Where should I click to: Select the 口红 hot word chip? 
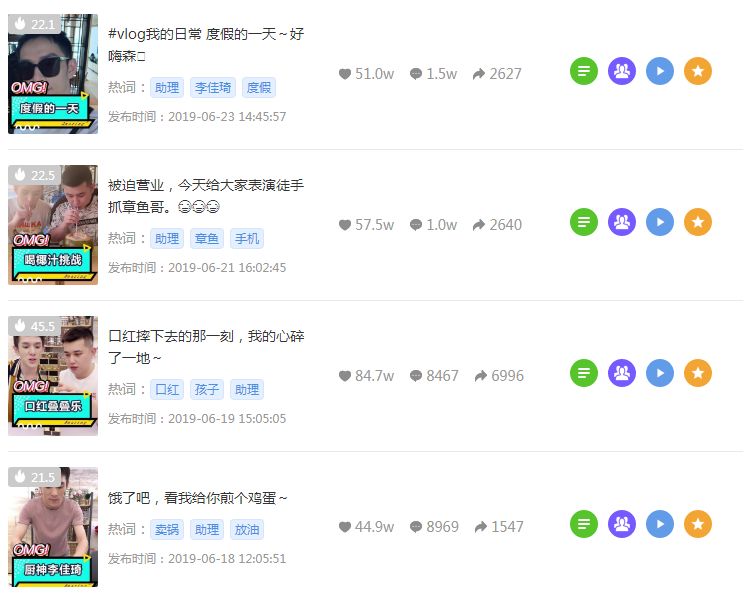(167, 390)
